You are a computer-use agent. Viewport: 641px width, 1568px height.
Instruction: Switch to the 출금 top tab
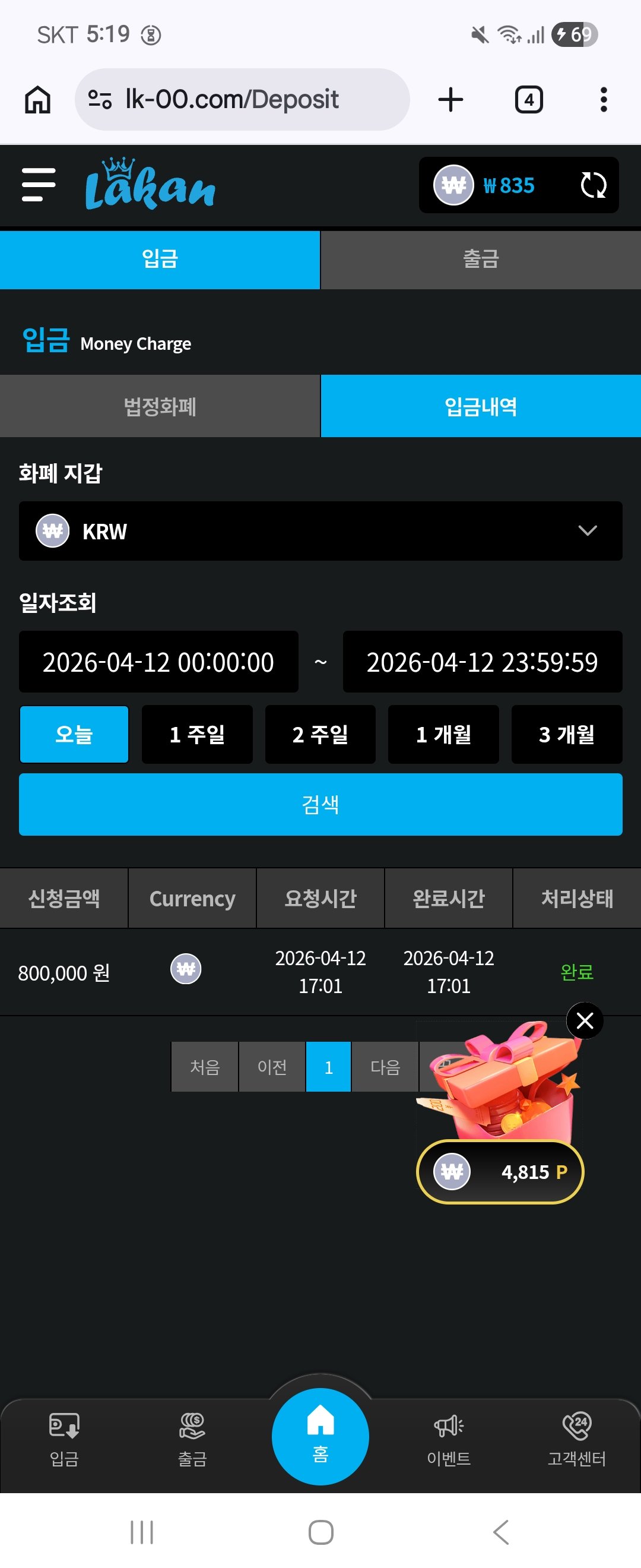[480, 260]
